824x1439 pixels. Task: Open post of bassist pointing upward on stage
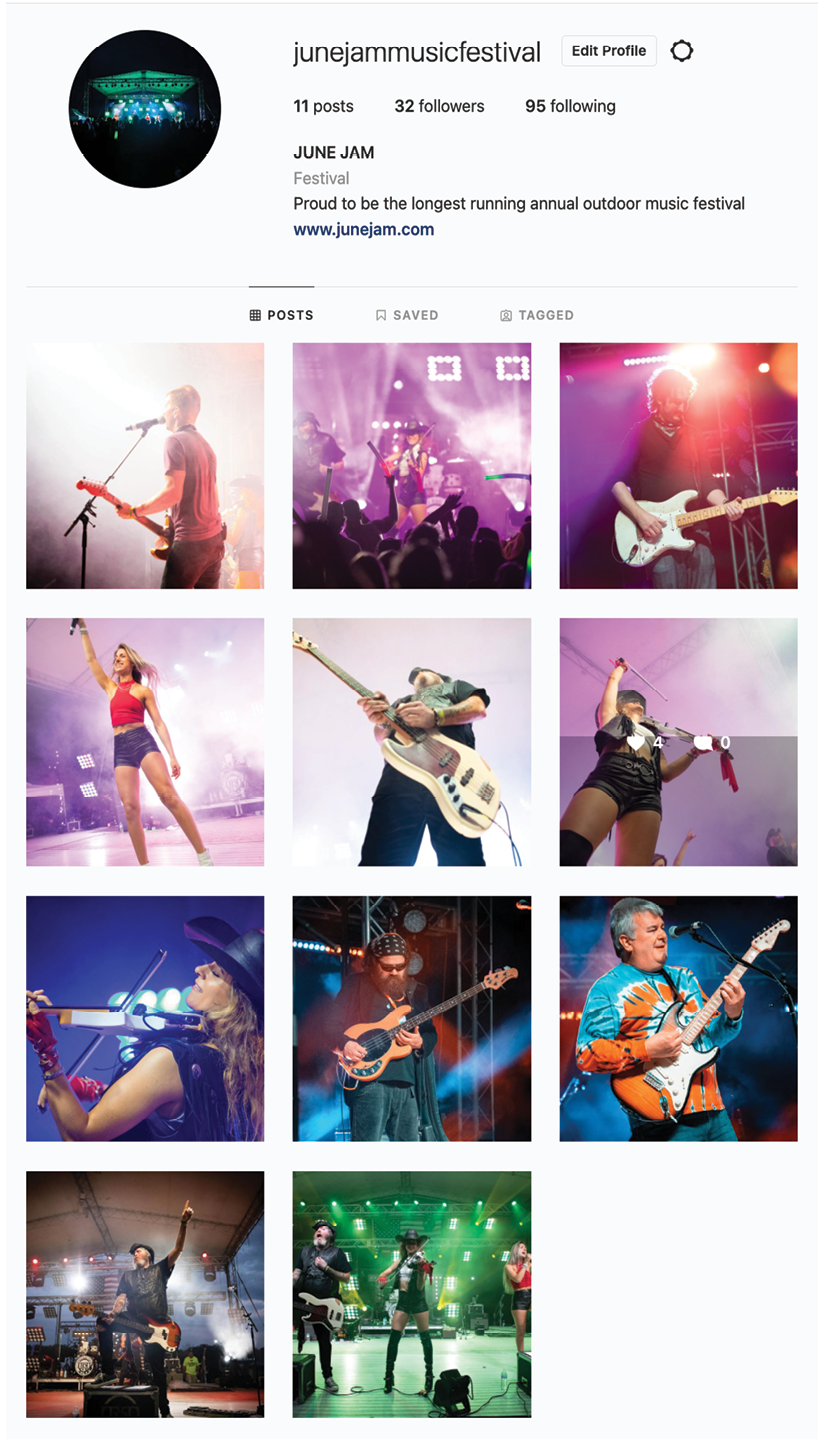[x=145, y=1294]
